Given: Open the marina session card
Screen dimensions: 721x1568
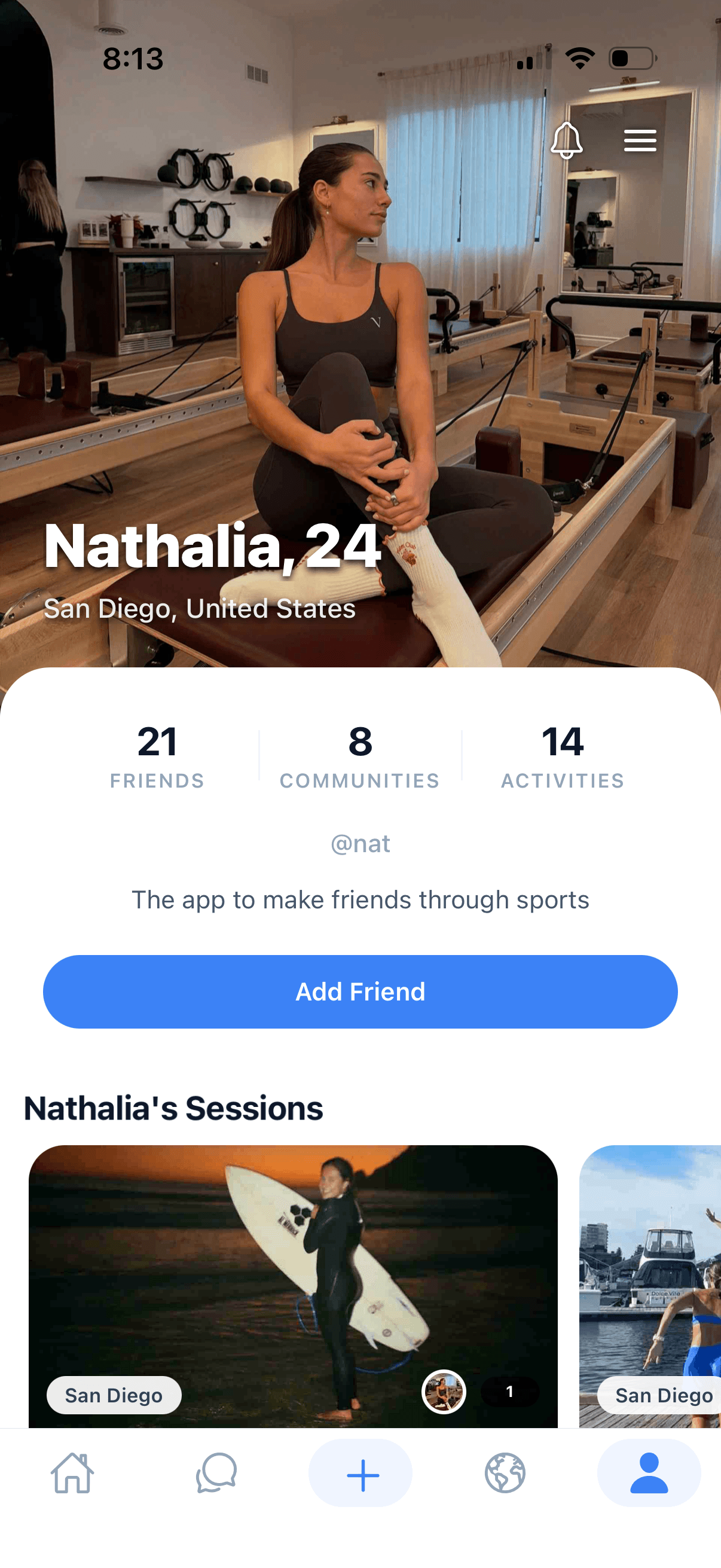Looking at the screenshot, I should [650, 1286].
